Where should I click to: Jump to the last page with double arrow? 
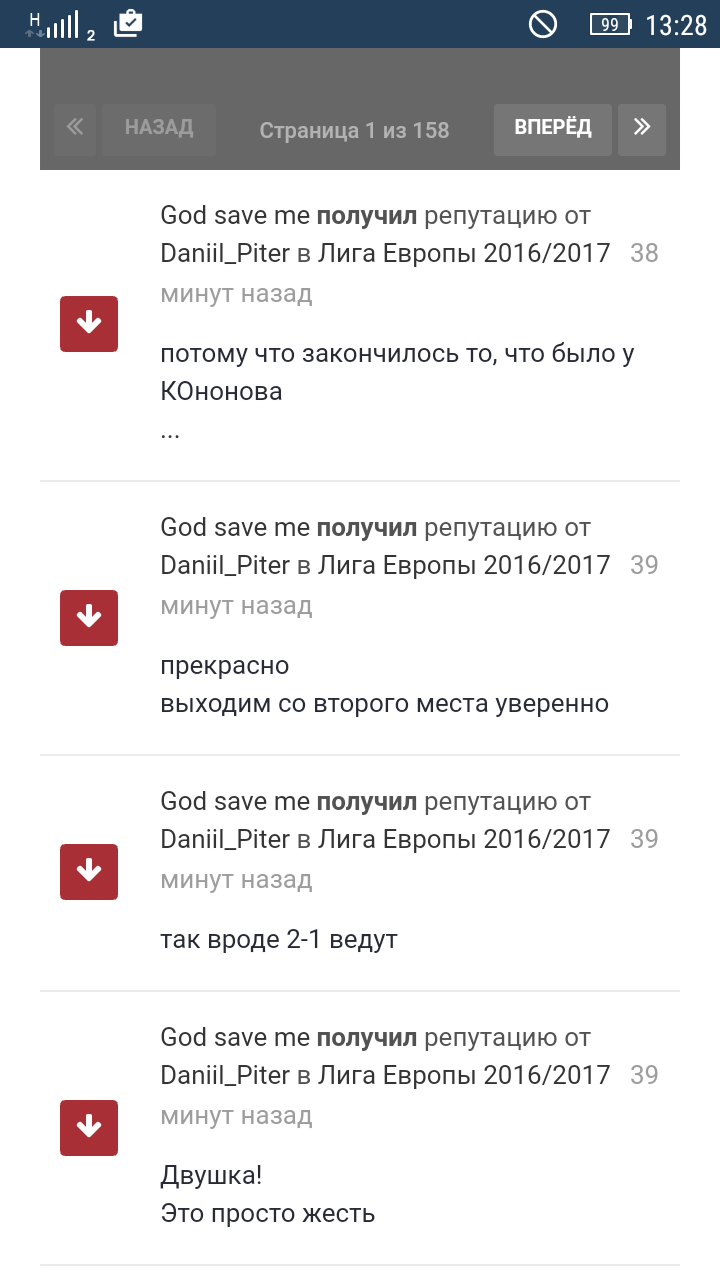coord(642,128)
